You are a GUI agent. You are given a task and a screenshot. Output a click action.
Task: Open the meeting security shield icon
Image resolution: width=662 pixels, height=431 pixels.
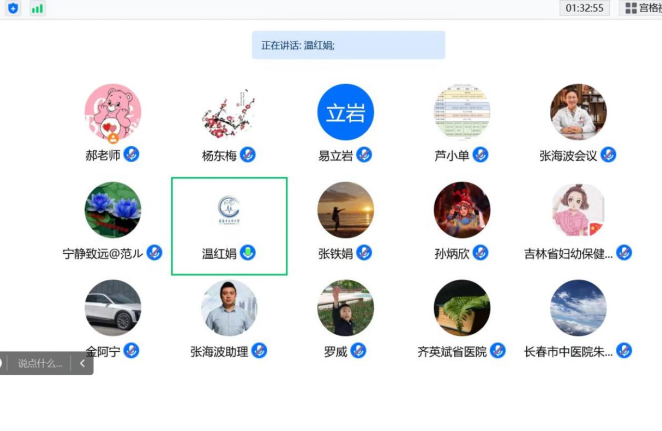[13, 8]
